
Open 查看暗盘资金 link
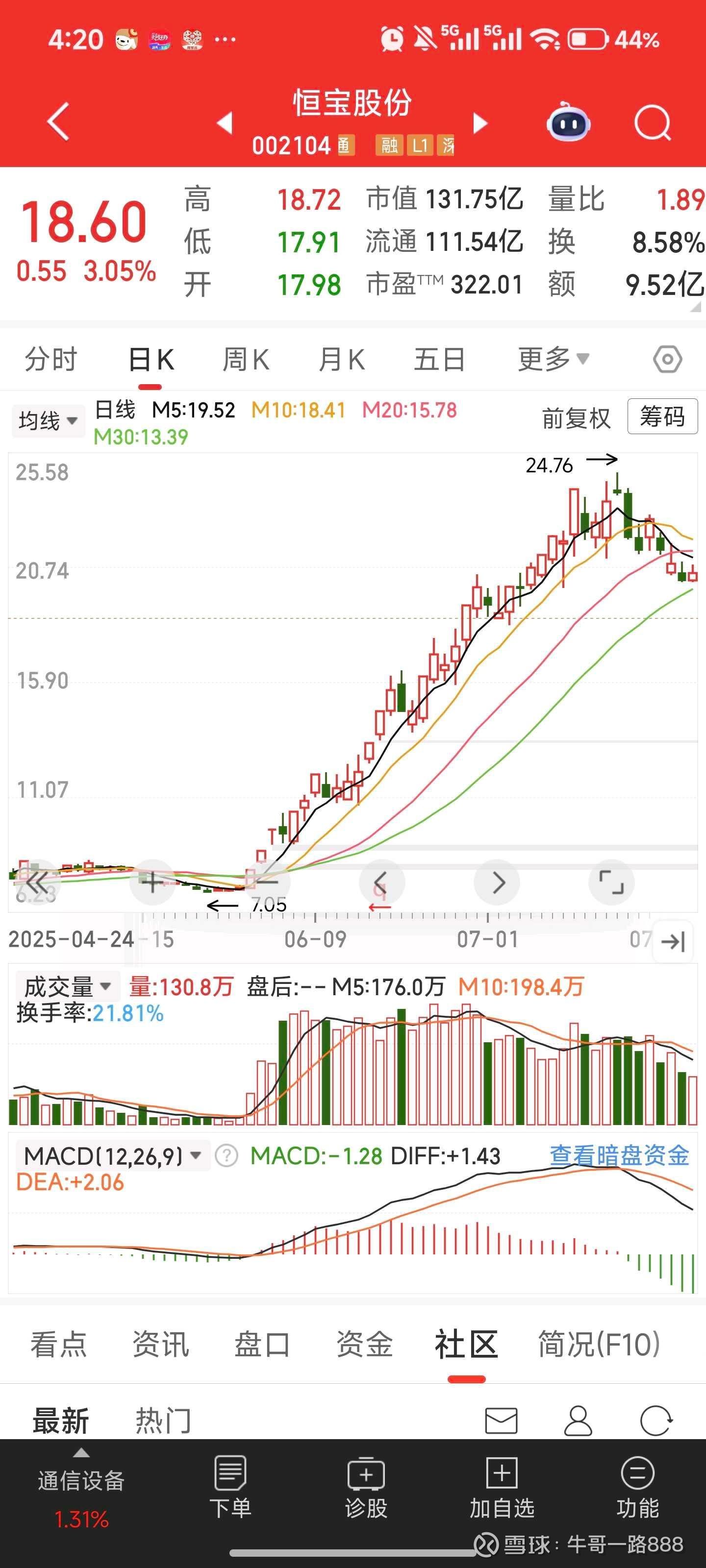point(619,1155)
